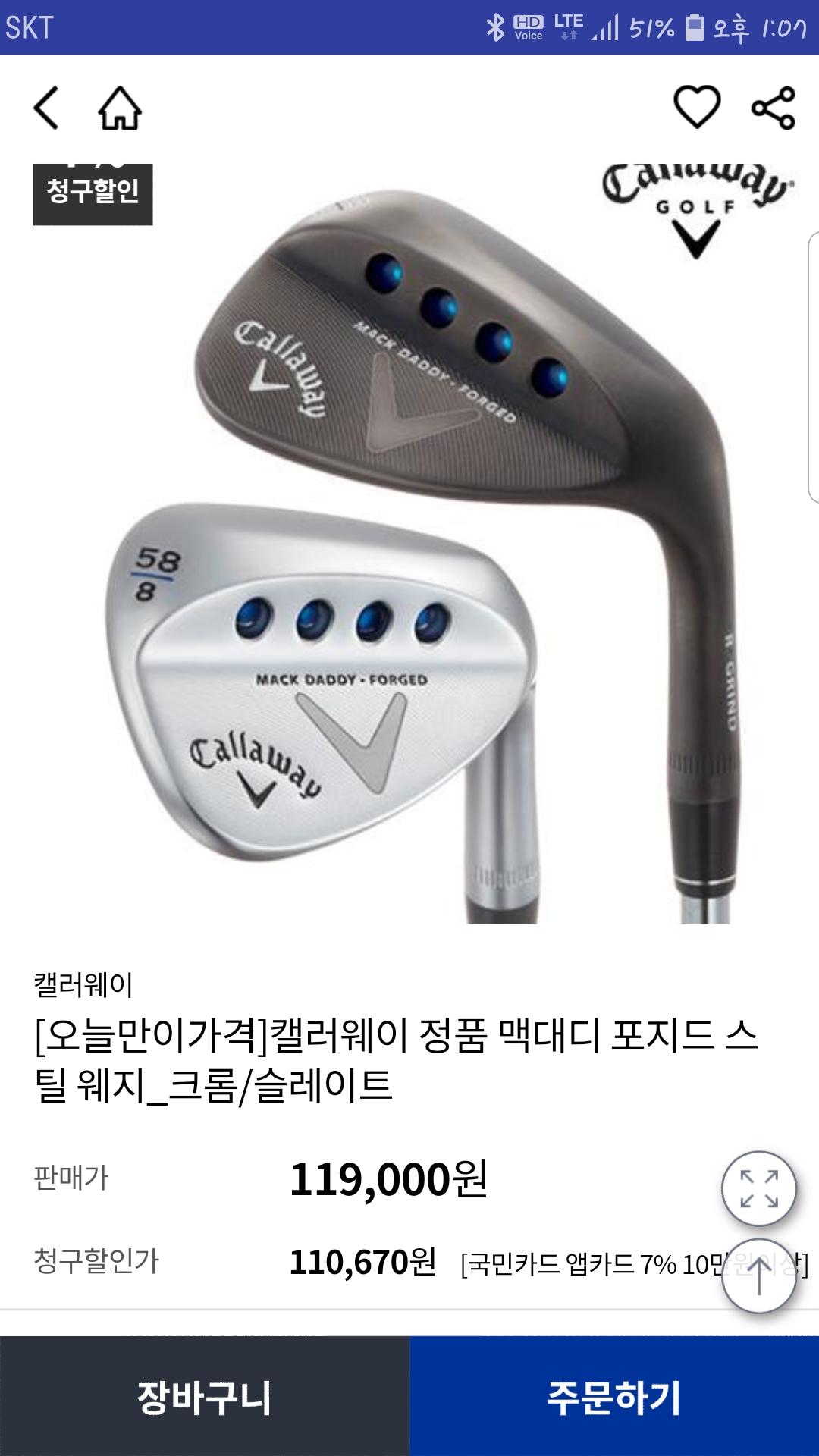Expand the image with the fullscreen button

click(x=758, y=1189)
